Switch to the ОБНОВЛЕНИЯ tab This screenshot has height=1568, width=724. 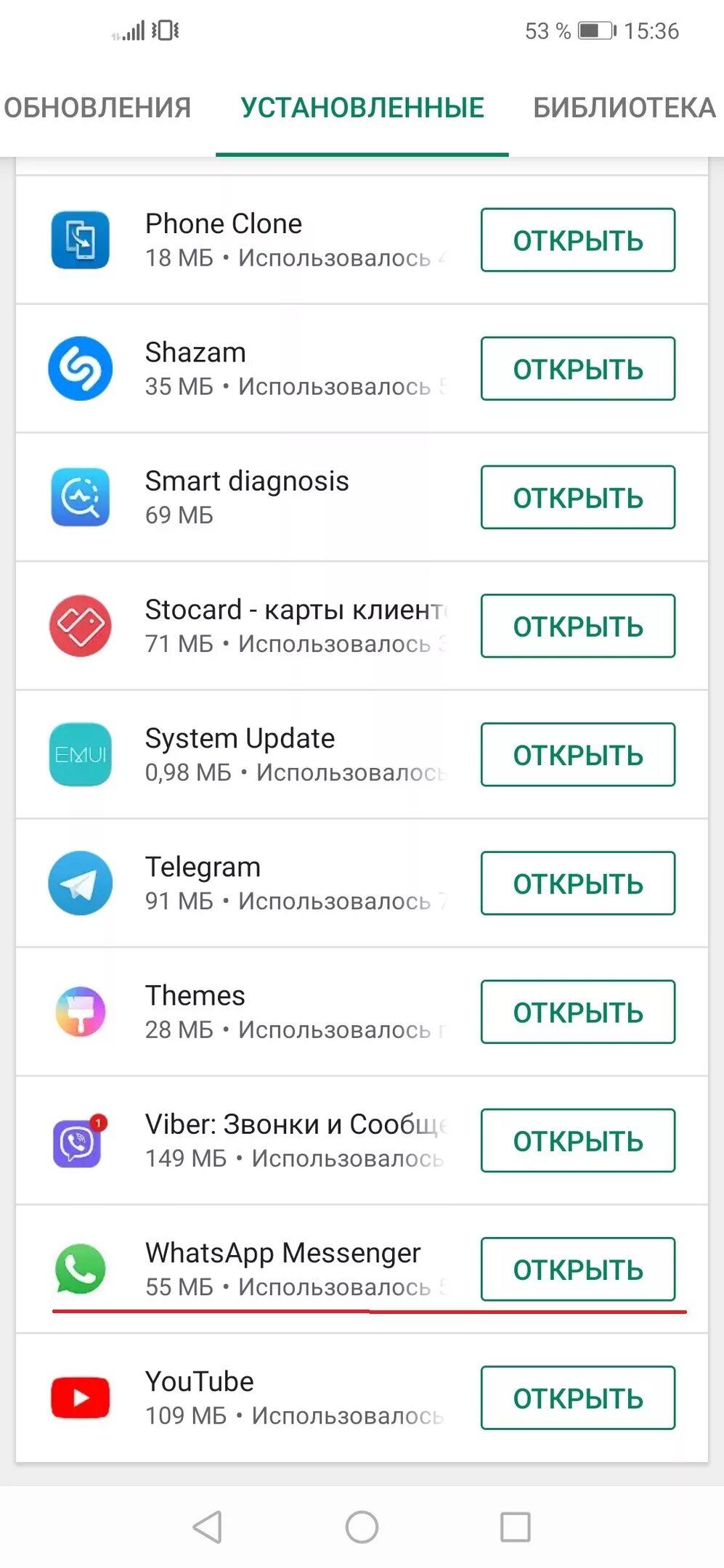click(x=97, y=108)
